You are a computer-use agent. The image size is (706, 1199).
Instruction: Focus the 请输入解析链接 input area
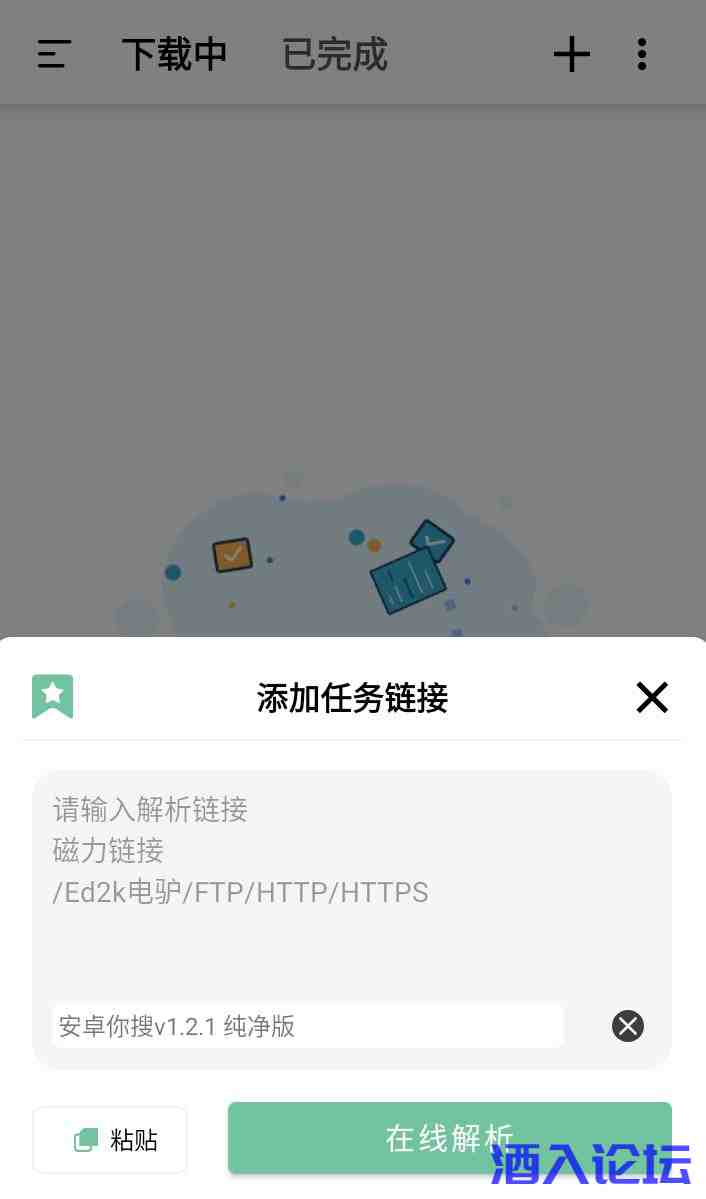(x=350, y=880)
